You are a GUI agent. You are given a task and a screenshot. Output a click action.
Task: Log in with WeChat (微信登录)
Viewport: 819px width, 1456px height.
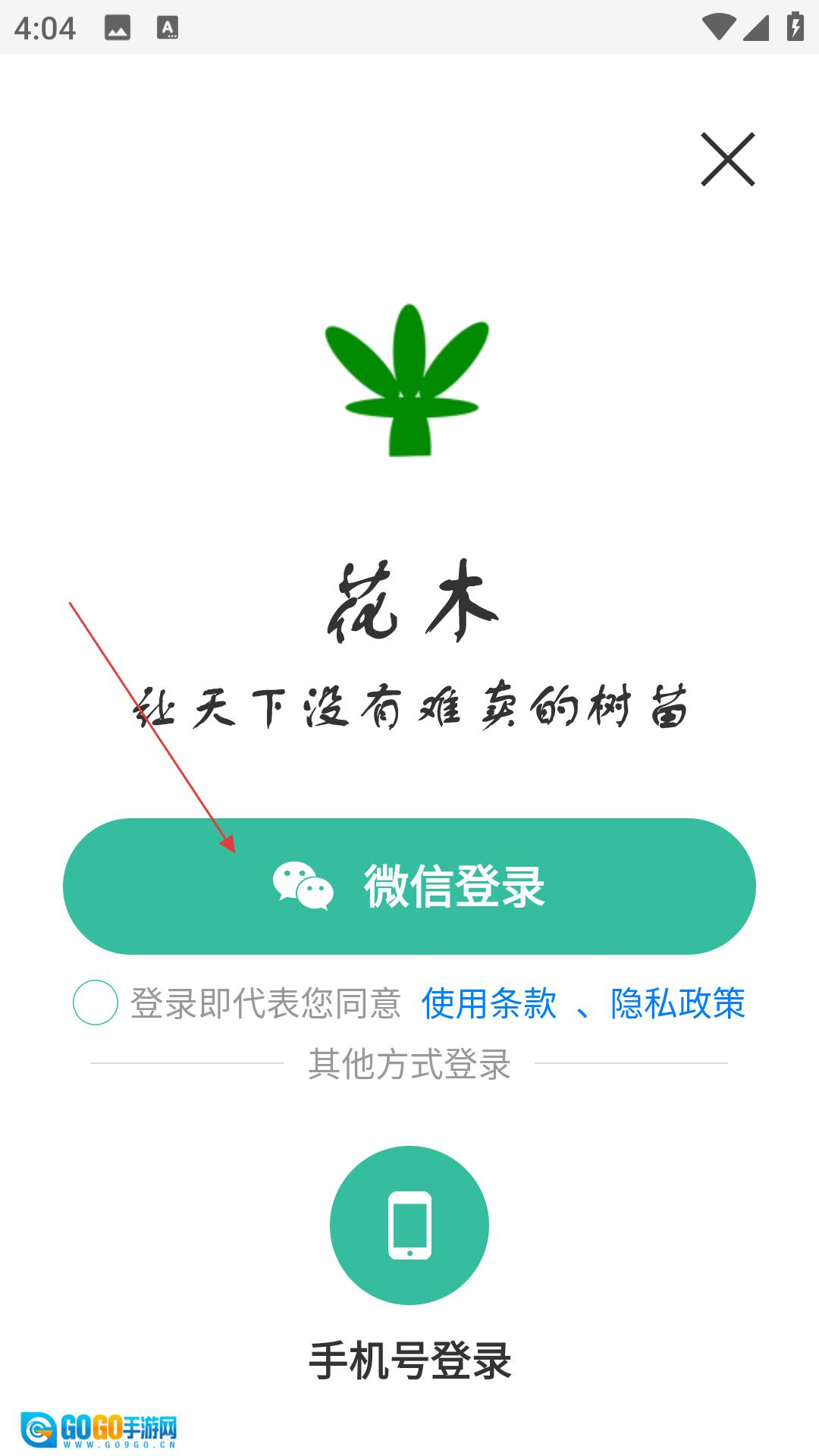pyautogui.click(x=409, y=886)
